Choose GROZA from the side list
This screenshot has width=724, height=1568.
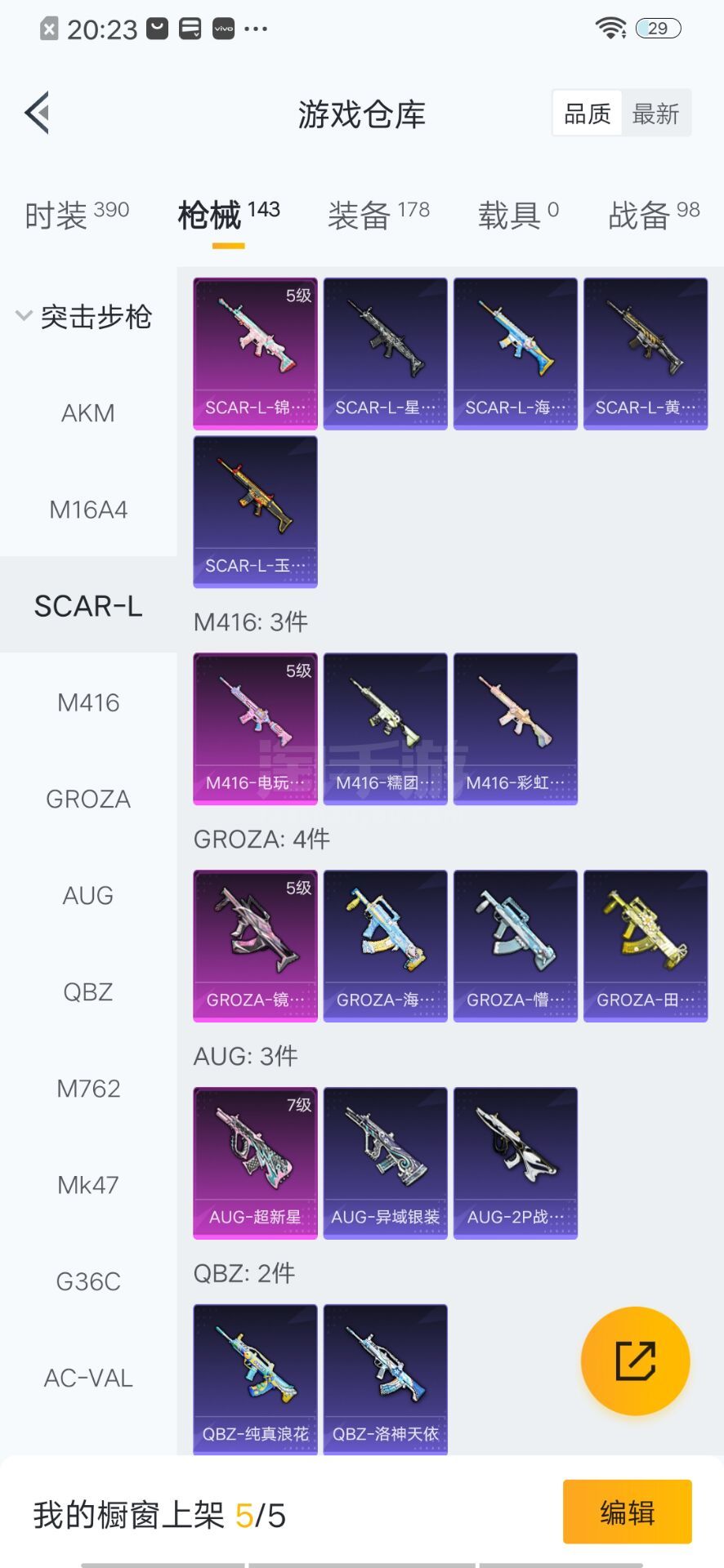88,799
